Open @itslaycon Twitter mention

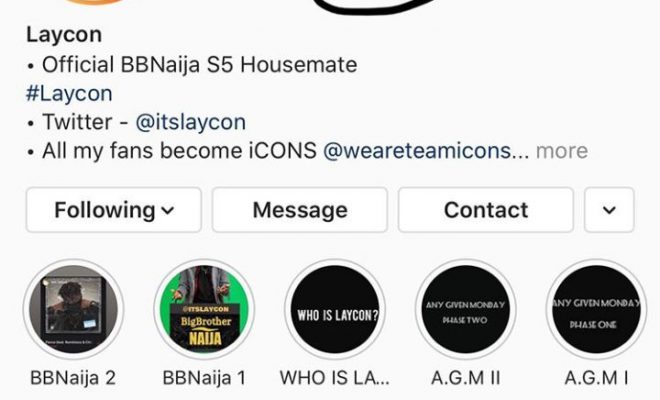tap(191, 123)
